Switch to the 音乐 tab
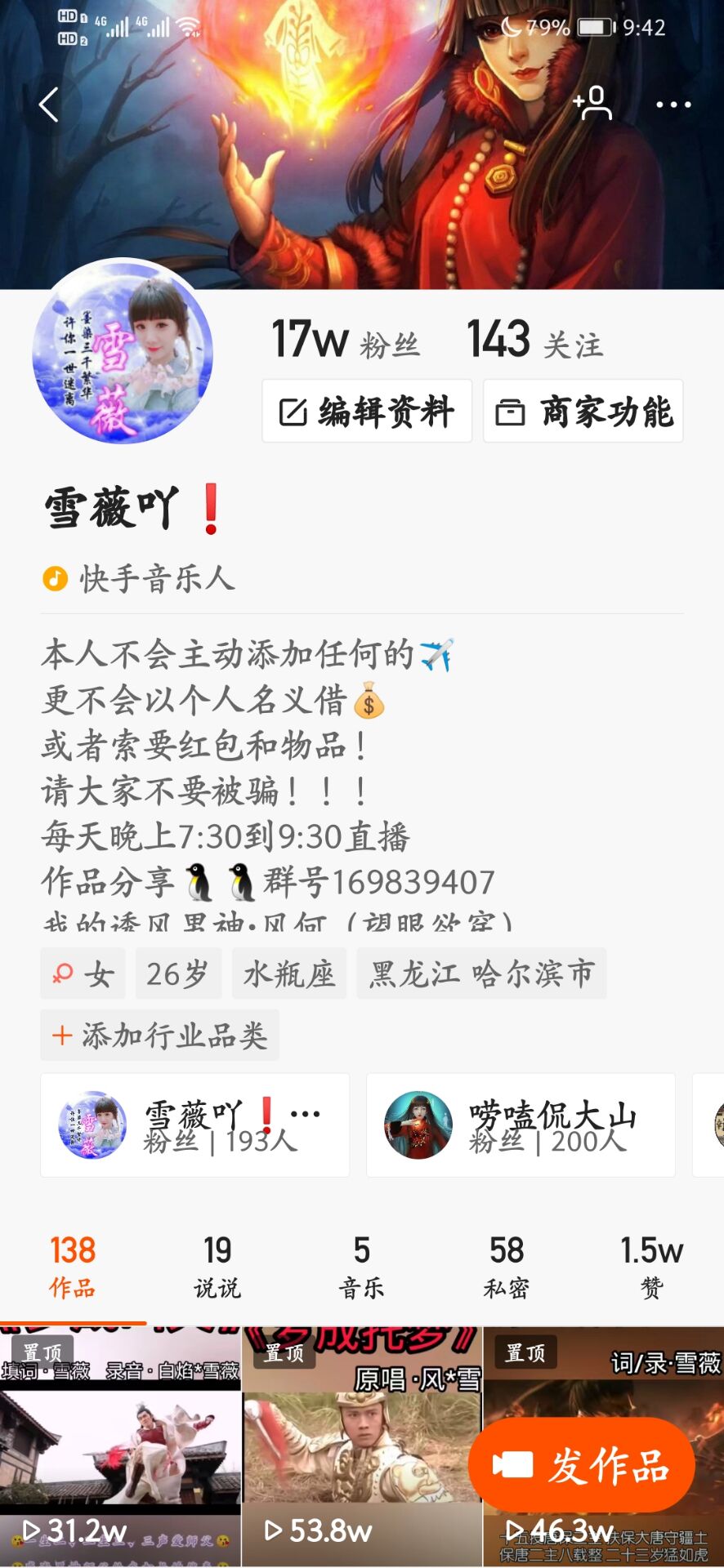Image resolution: width=724 pixels, height=1568 pixels. tap(362, 1264)
